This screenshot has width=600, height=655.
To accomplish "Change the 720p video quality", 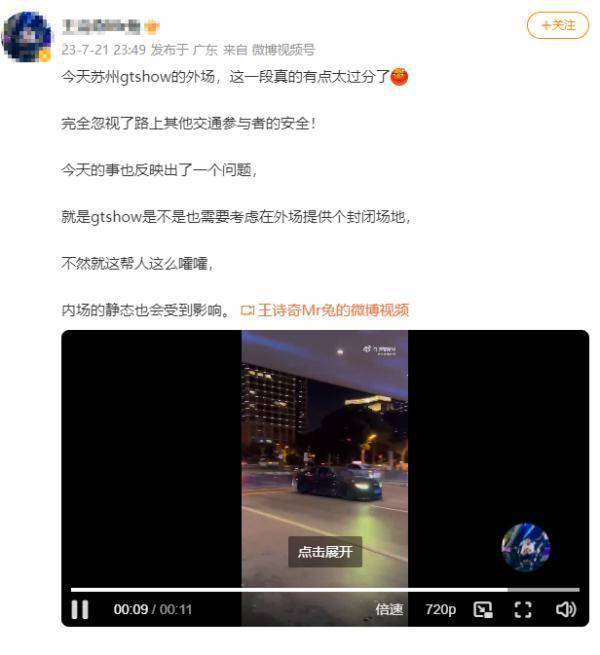I will 440,609.
